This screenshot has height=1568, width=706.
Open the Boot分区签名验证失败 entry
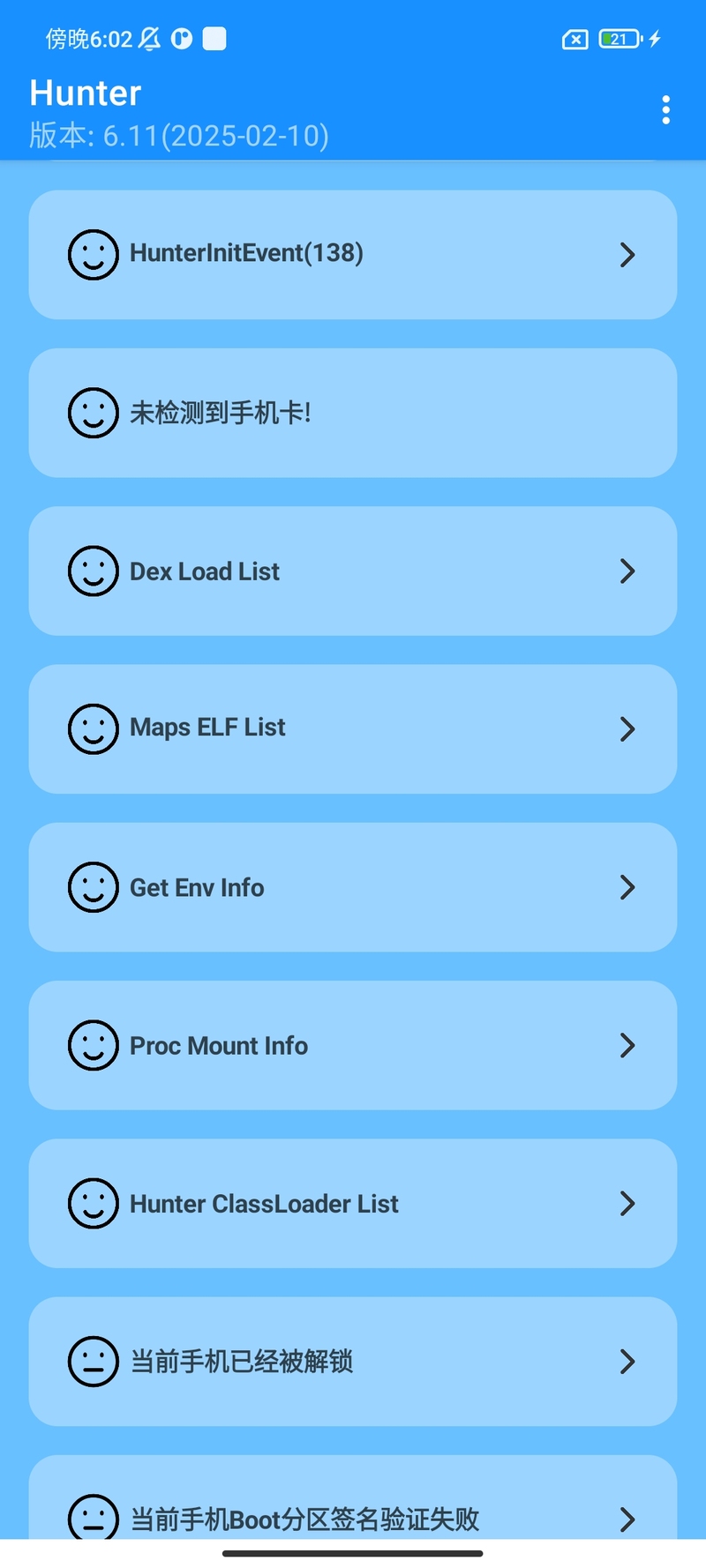coord(353,1497)
